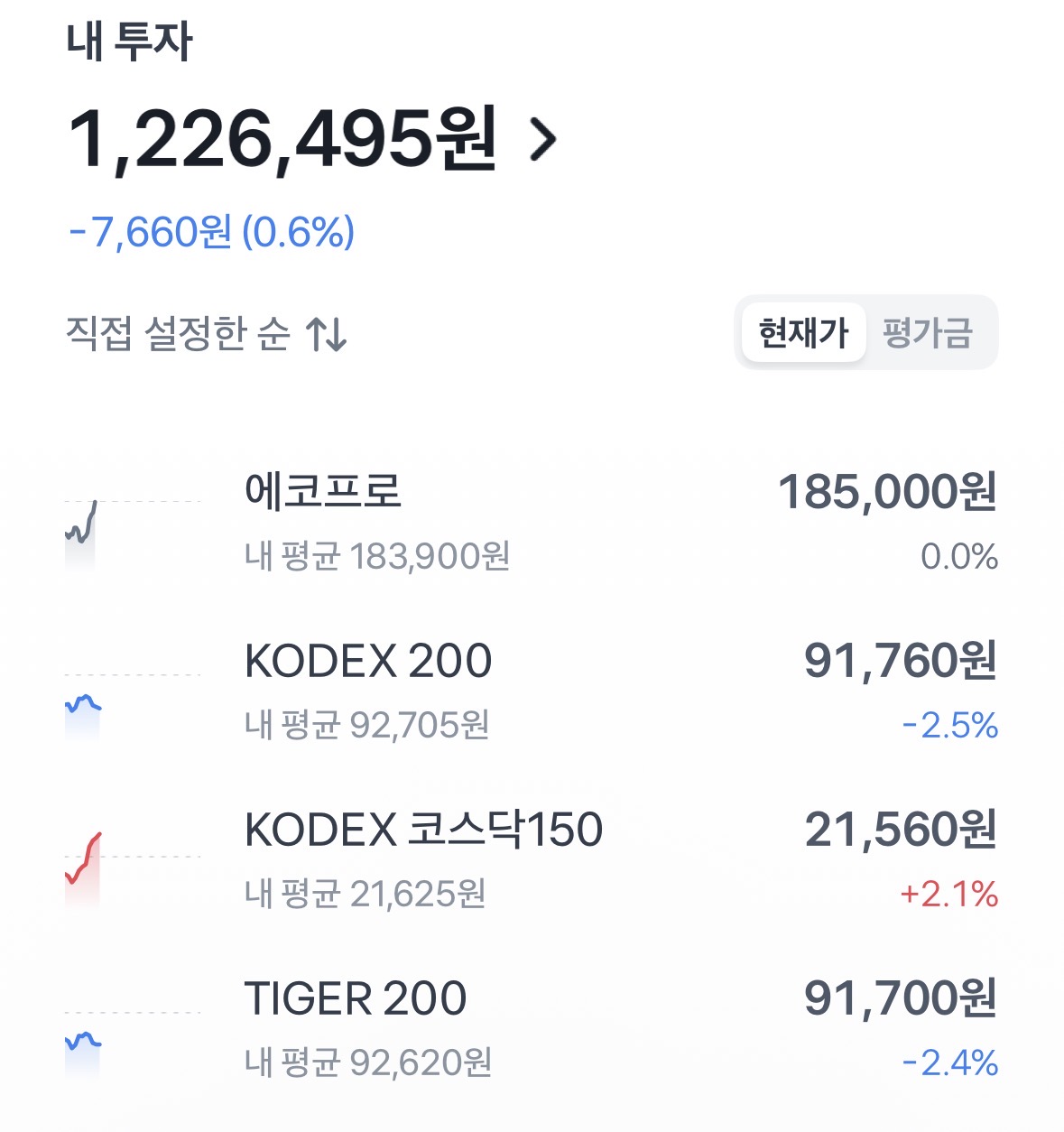Select the 현재가 view

(803, 333)
